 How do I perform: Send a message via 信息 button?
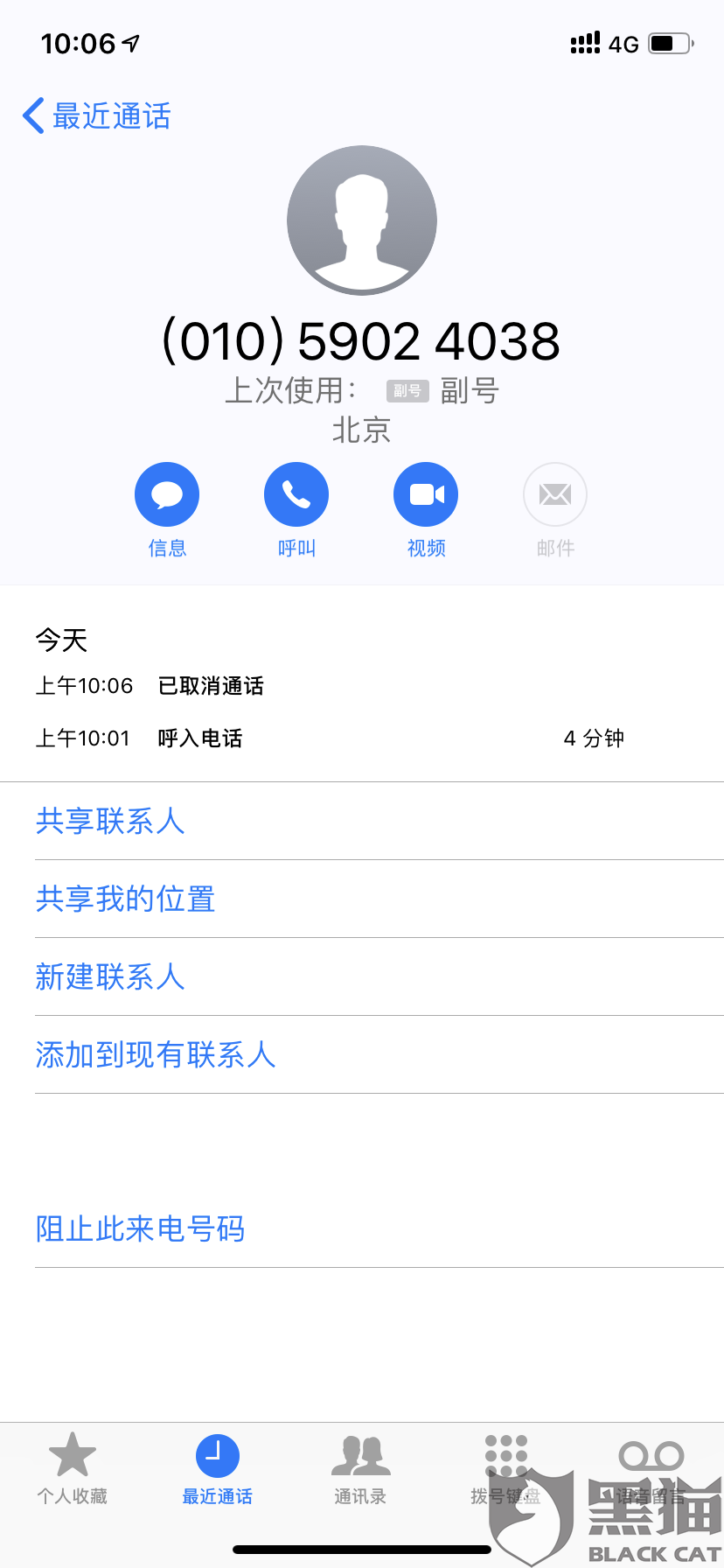167,495
